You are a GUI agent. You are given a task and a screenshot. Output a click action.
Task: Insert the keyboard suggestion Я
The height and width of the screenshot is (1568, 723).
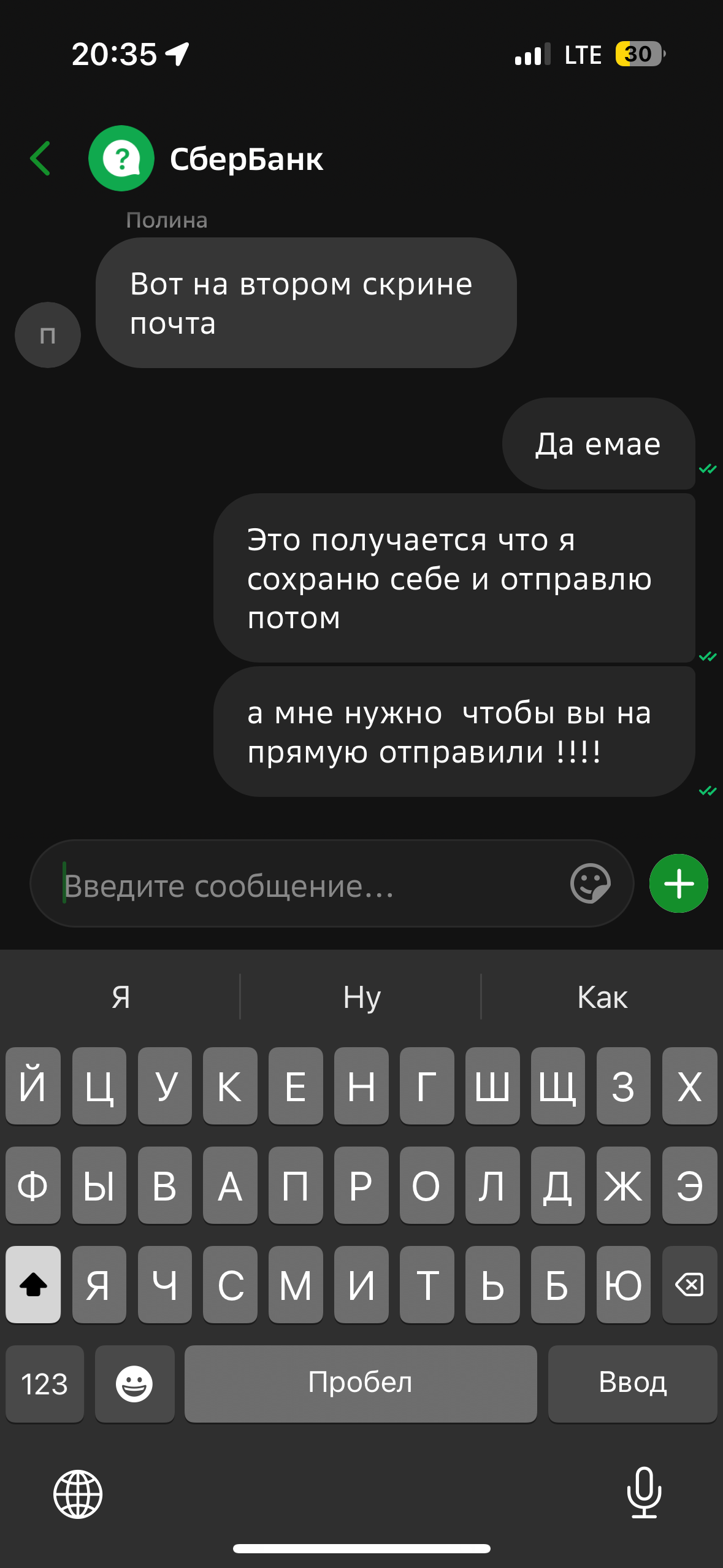point(121,997)
